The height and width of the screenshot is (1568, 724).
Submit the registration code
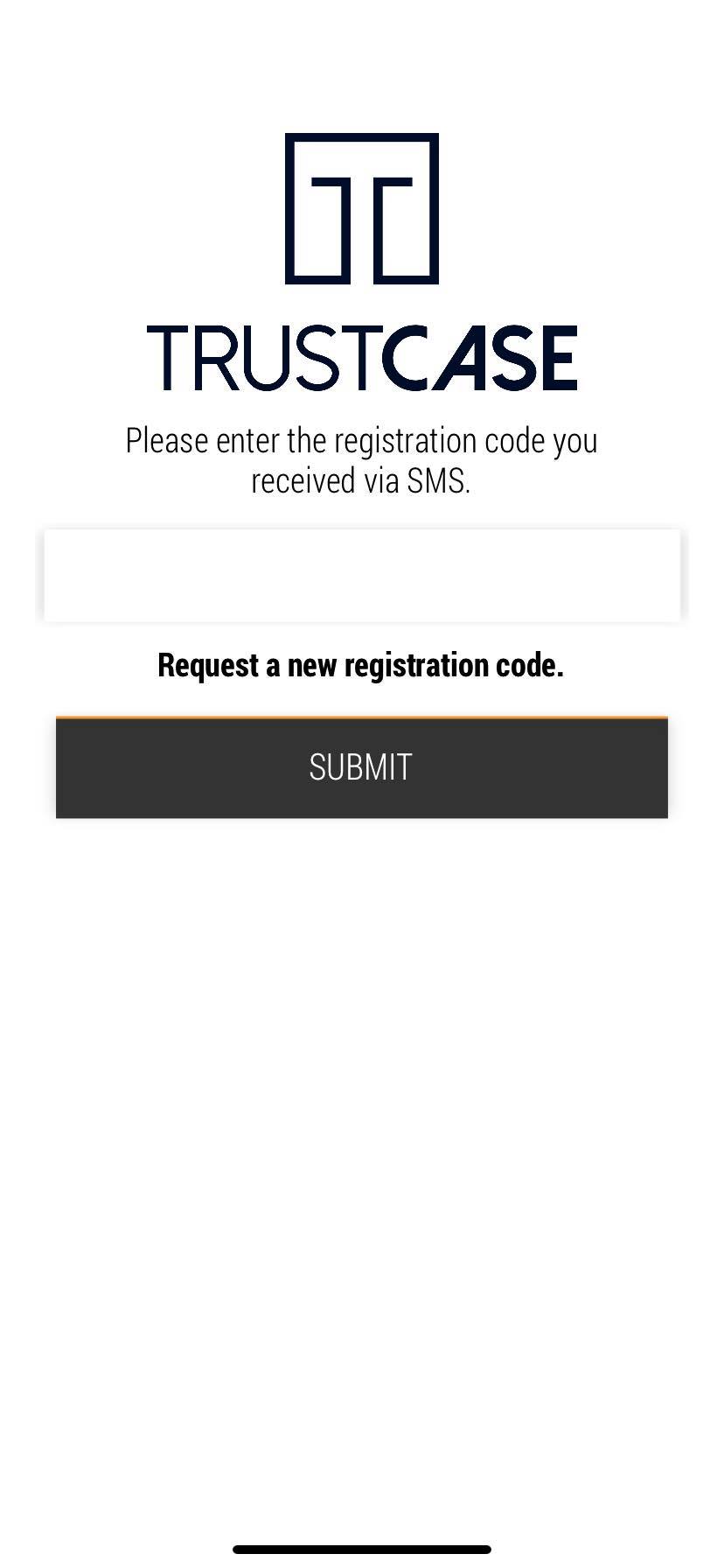click(x=362, y=767)
